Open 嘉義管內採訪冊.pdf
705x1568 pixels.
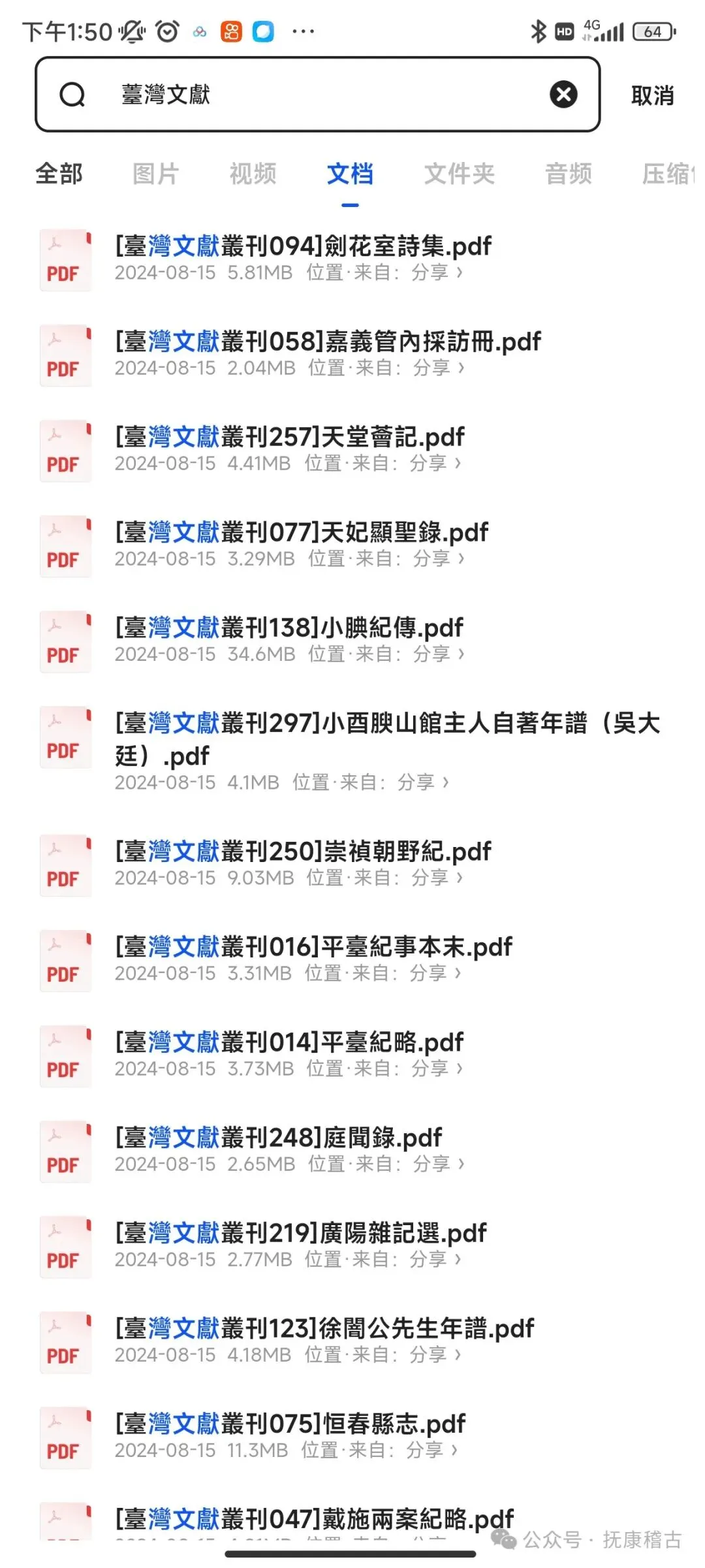[x=352, y=355]
